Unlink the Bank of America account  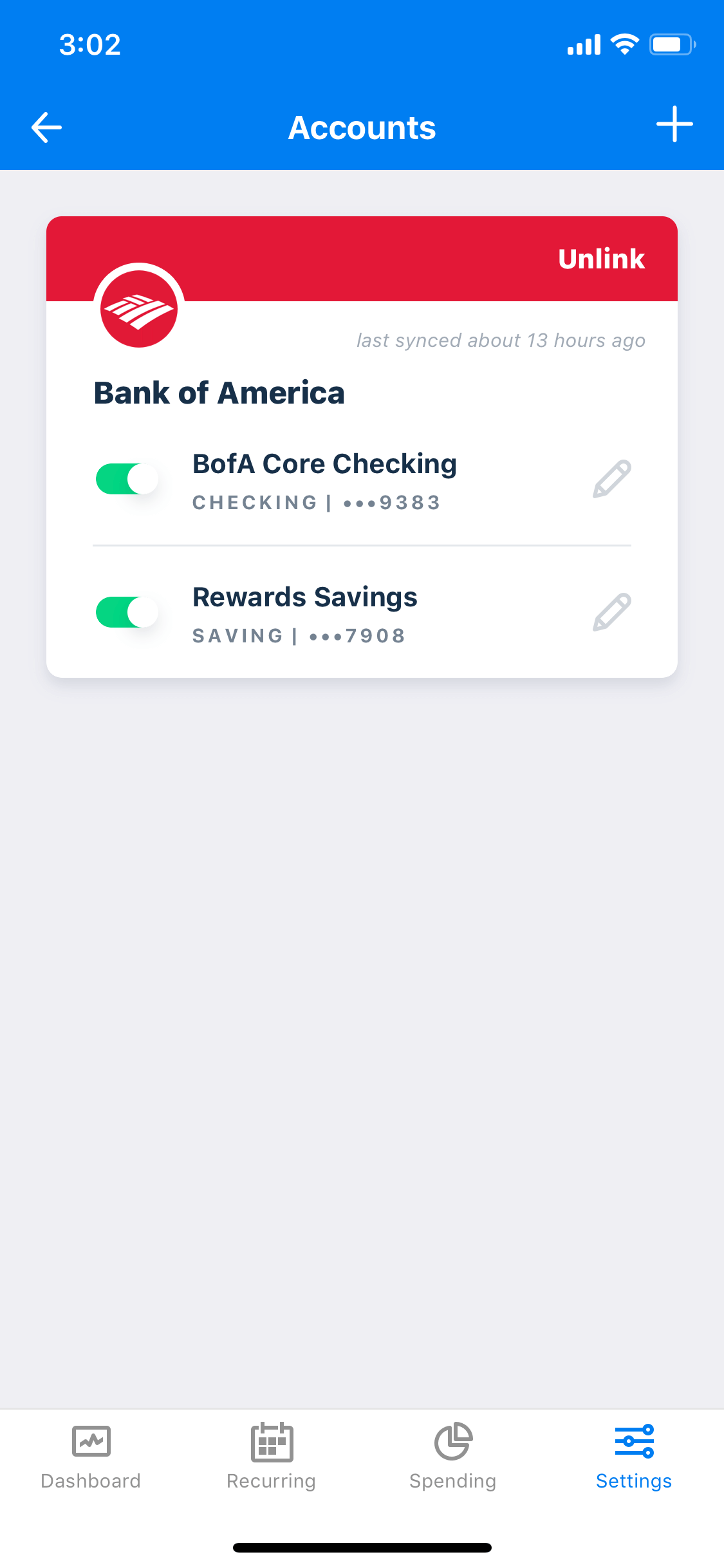[601, 259]
